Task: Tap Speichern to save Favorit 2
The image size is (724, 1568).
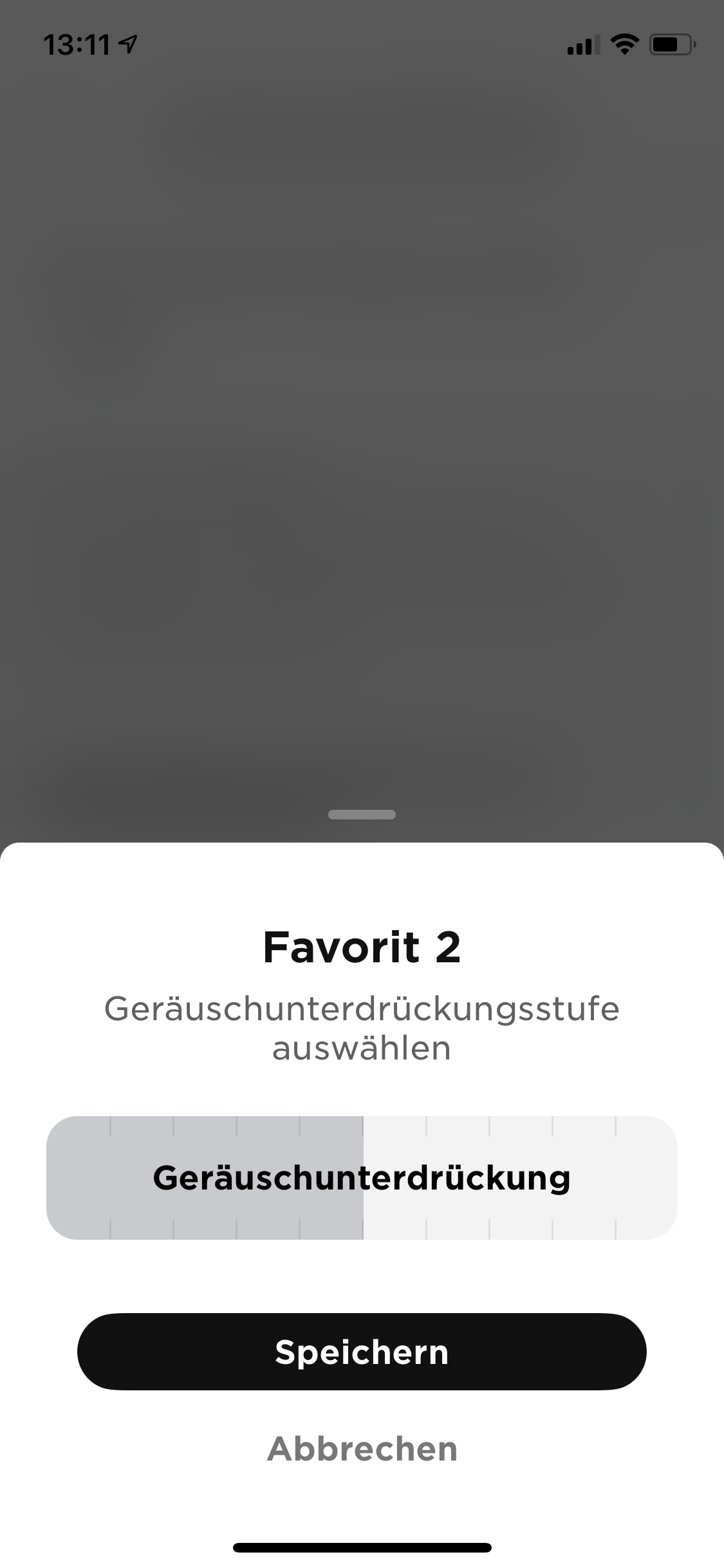Action: (x=362, y=1352)
